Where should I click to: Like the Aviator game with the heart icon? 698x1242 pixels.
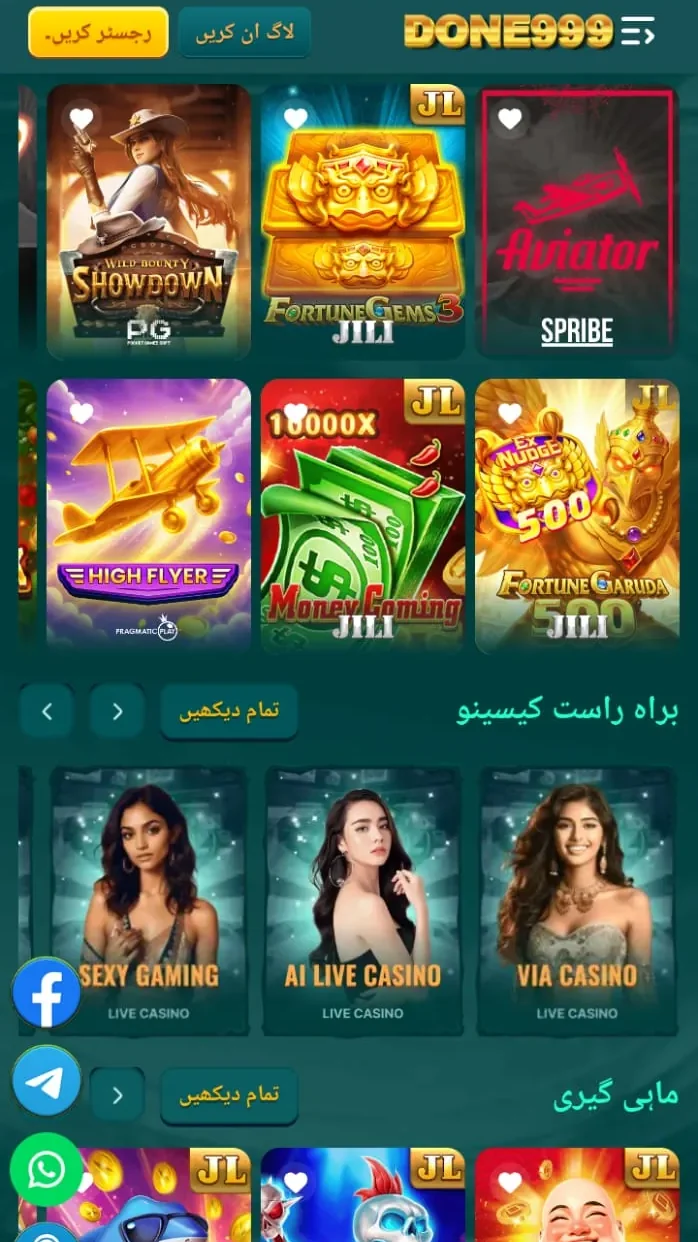pos(510,119)
